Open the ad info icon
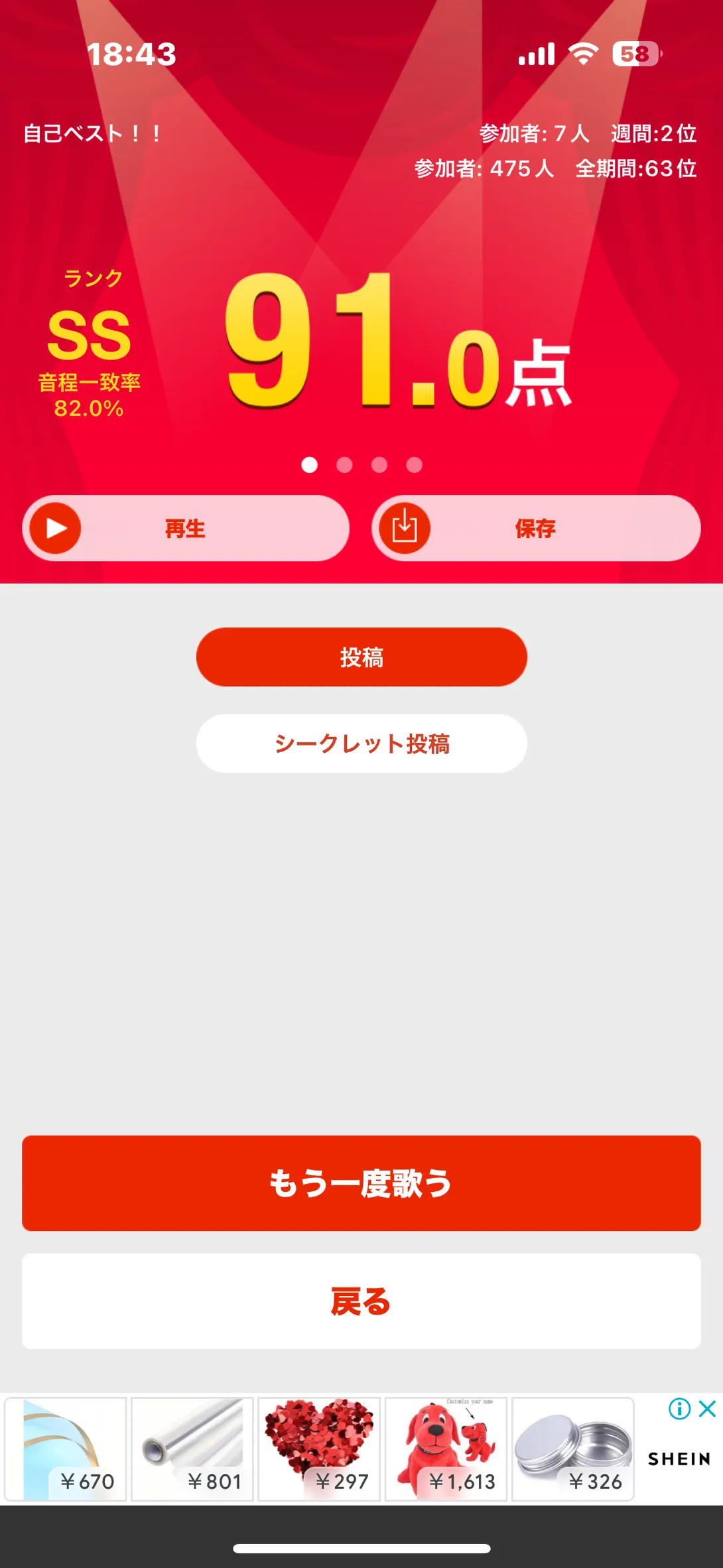The width and height of the screenshot is (723, 1568). pos(679,1408)
